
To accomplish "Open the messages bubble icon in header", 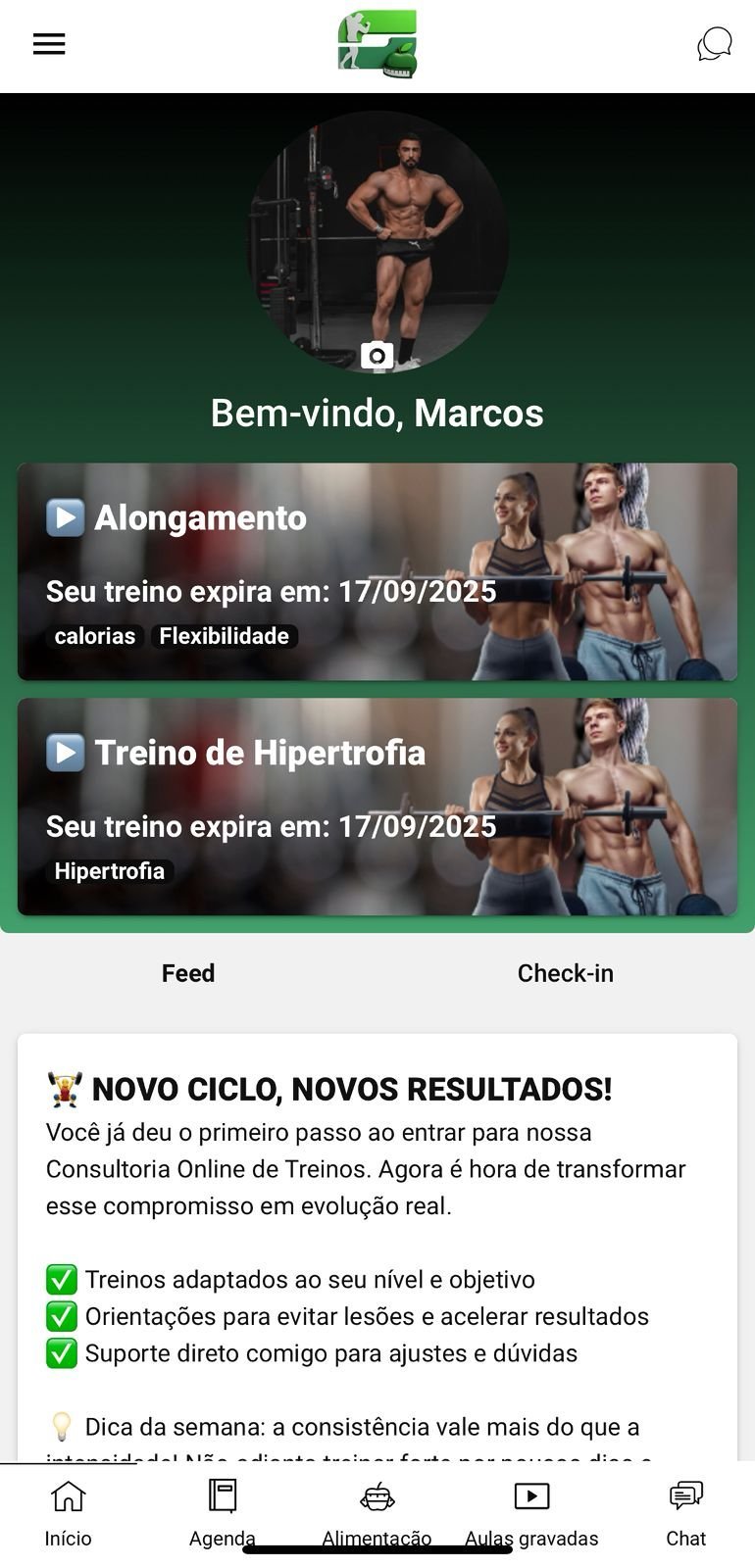I will 714,44.
